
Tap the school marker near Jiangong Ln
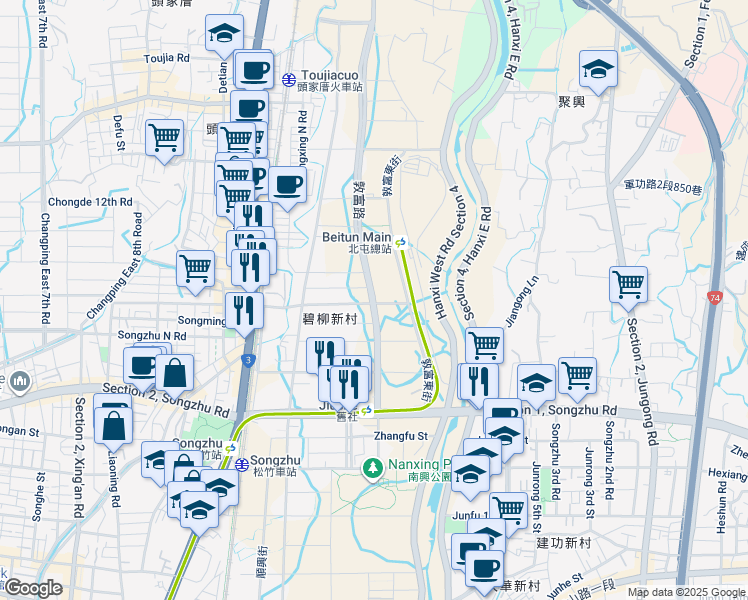[536, 382]
